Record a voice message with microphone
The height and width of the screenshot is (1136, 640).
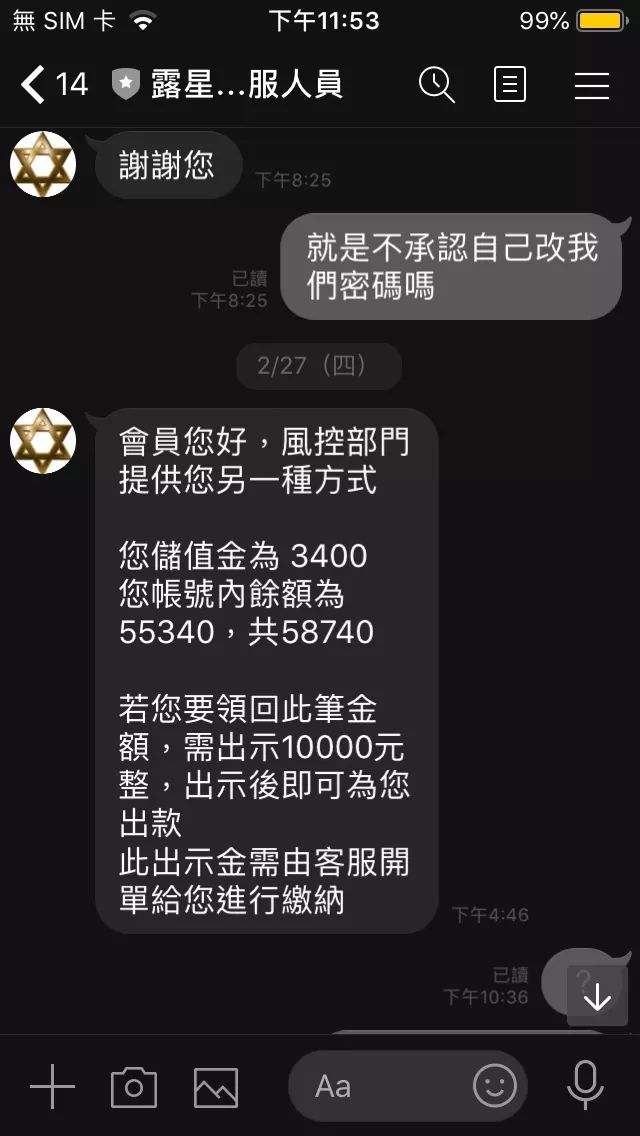(586, 1086)
